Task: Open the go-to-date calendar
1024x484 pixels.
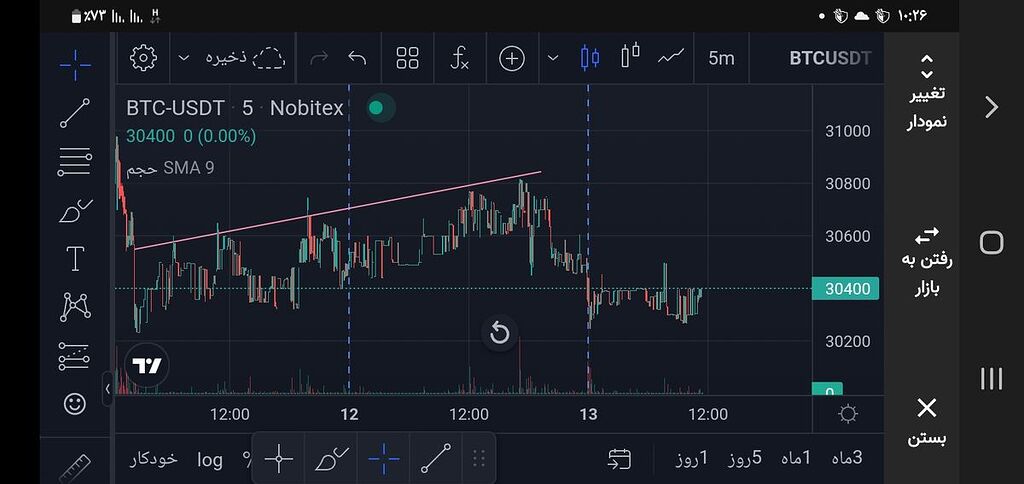Action: click(620, 459)
